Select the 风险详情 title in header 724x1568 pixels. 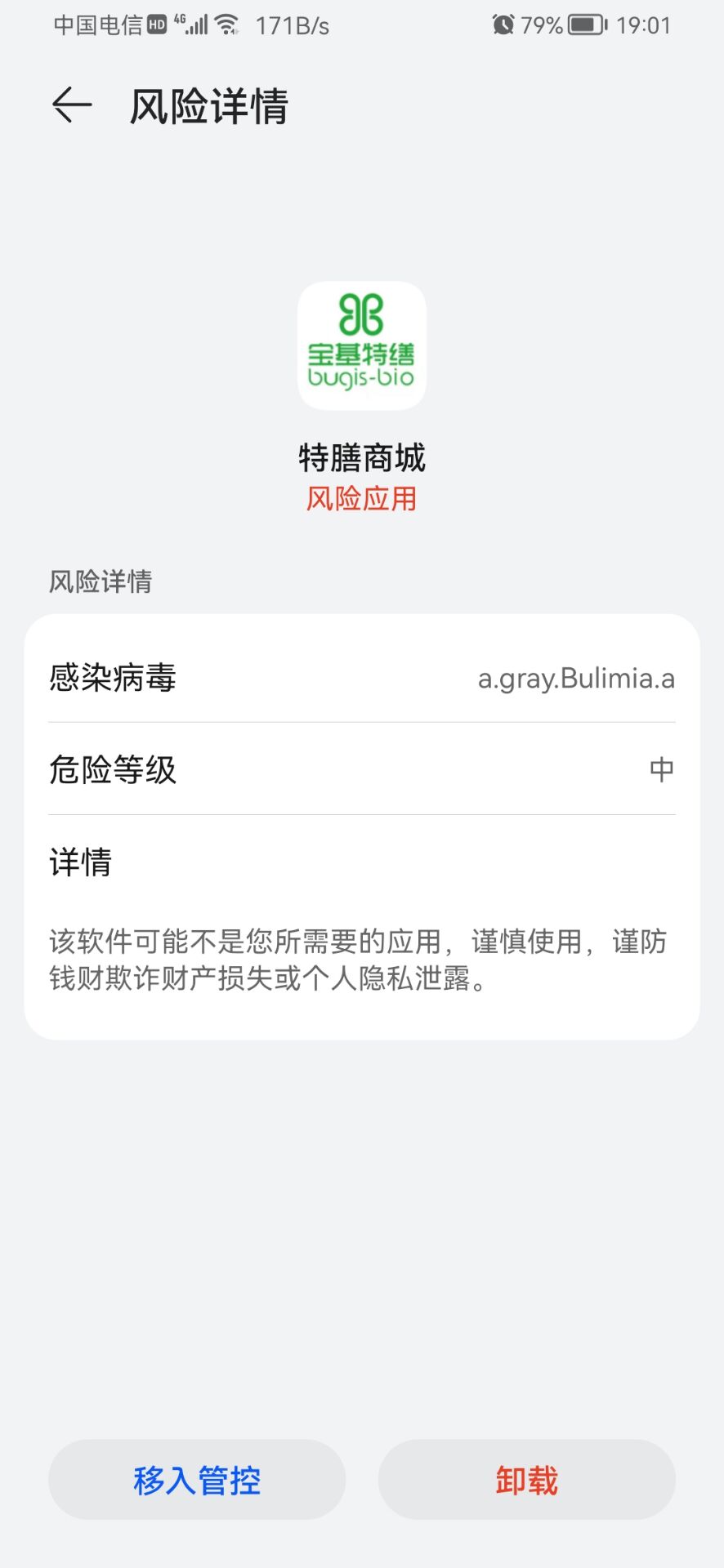(208, 106)
